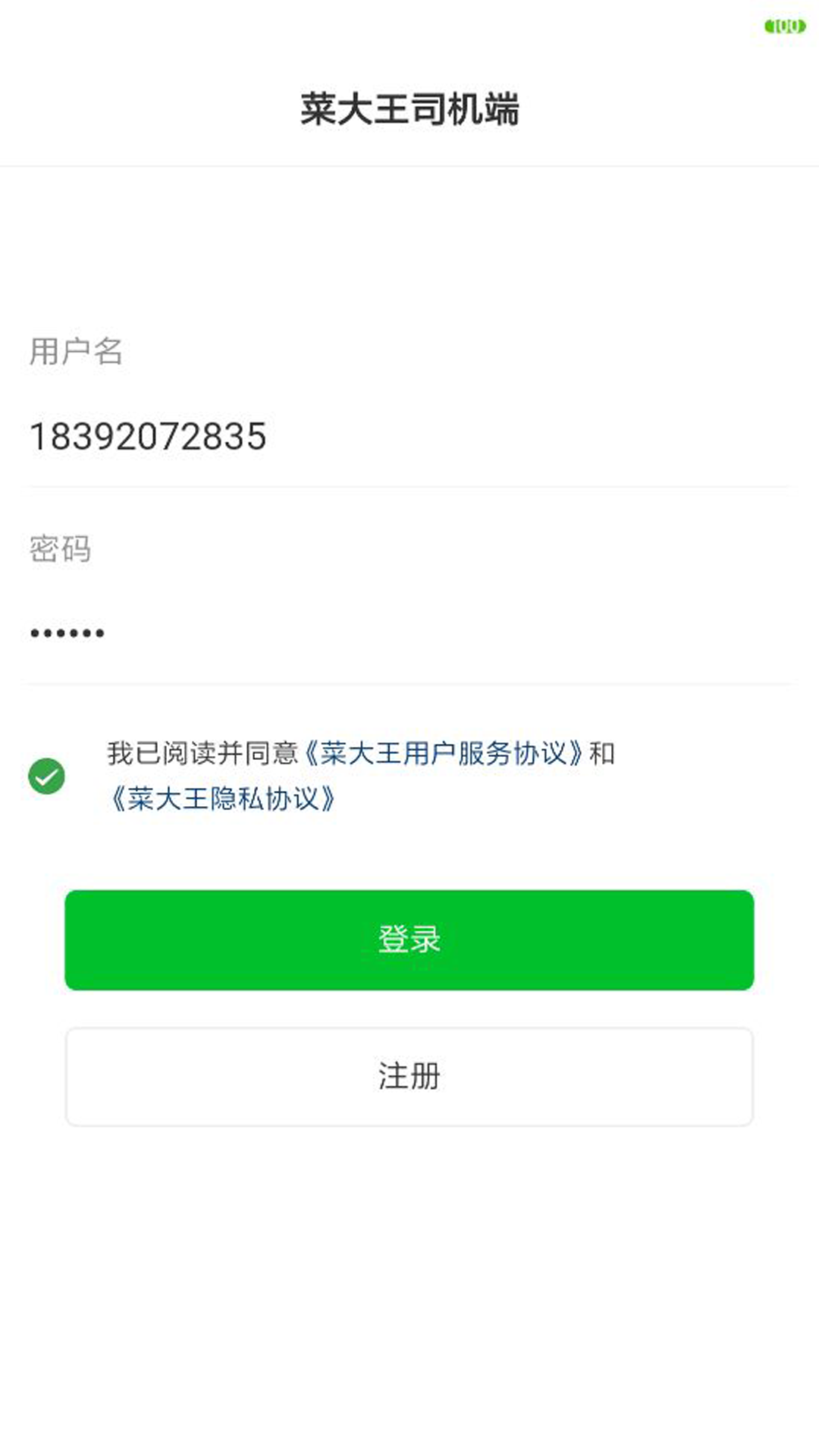Tap the agreement text 我已阅读并同意
Image resolution: width=819 pixels, height=1456 pixels.
point(205,753)
